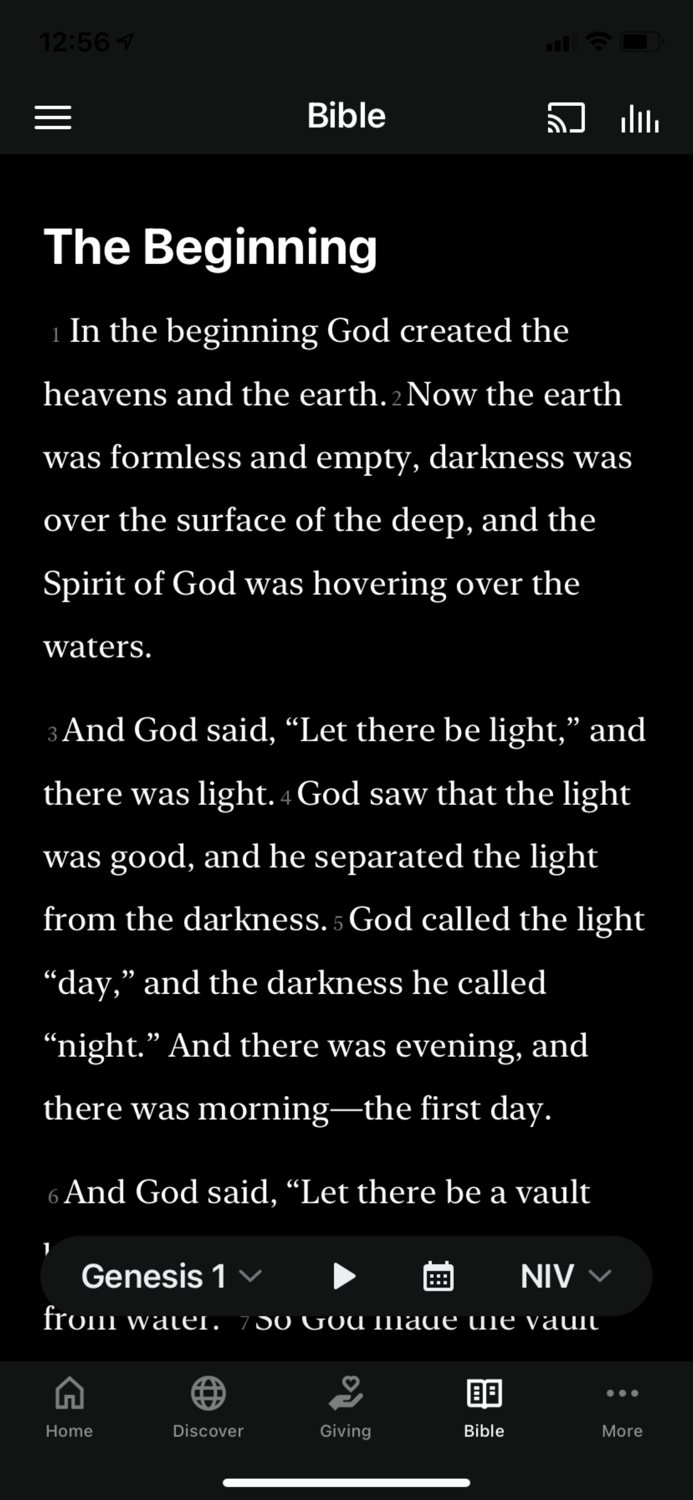Image resolution: width=693 pixels, height=1500 pixels.
Task: Open the Giving tab
Action: (345, 1407)
